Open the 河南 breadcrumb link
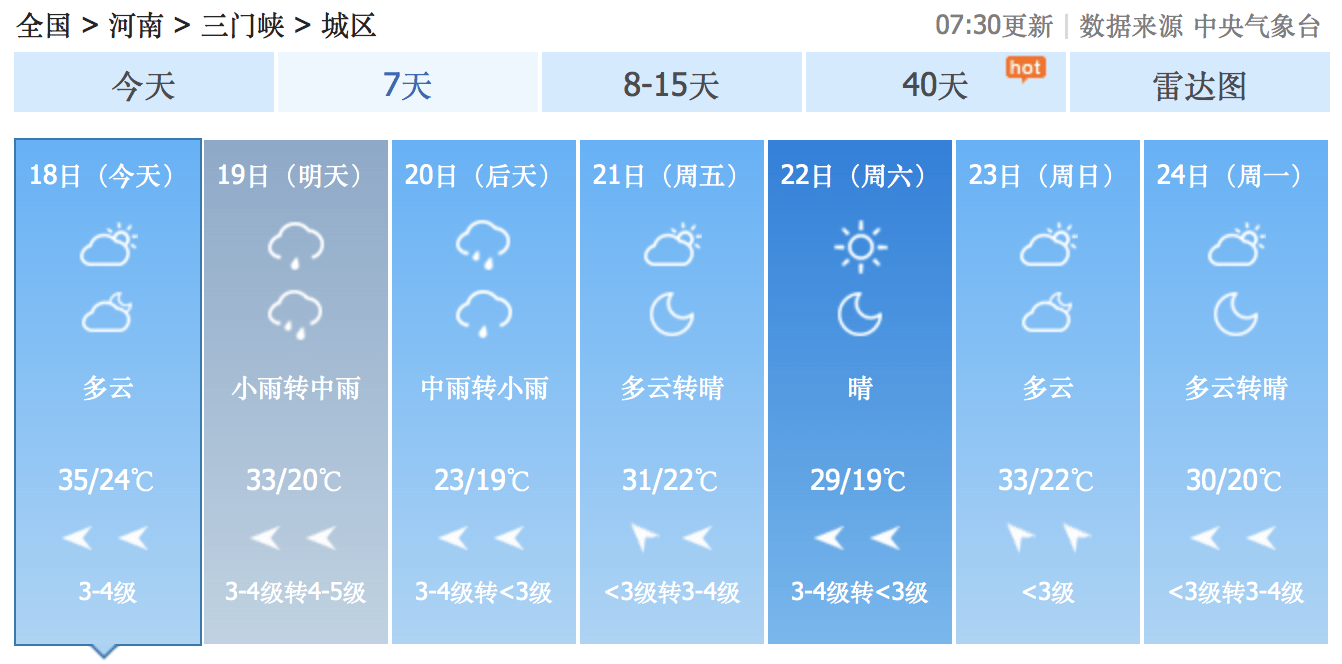The height and width of the screenshot is (664, 1342). click(135, 26)
